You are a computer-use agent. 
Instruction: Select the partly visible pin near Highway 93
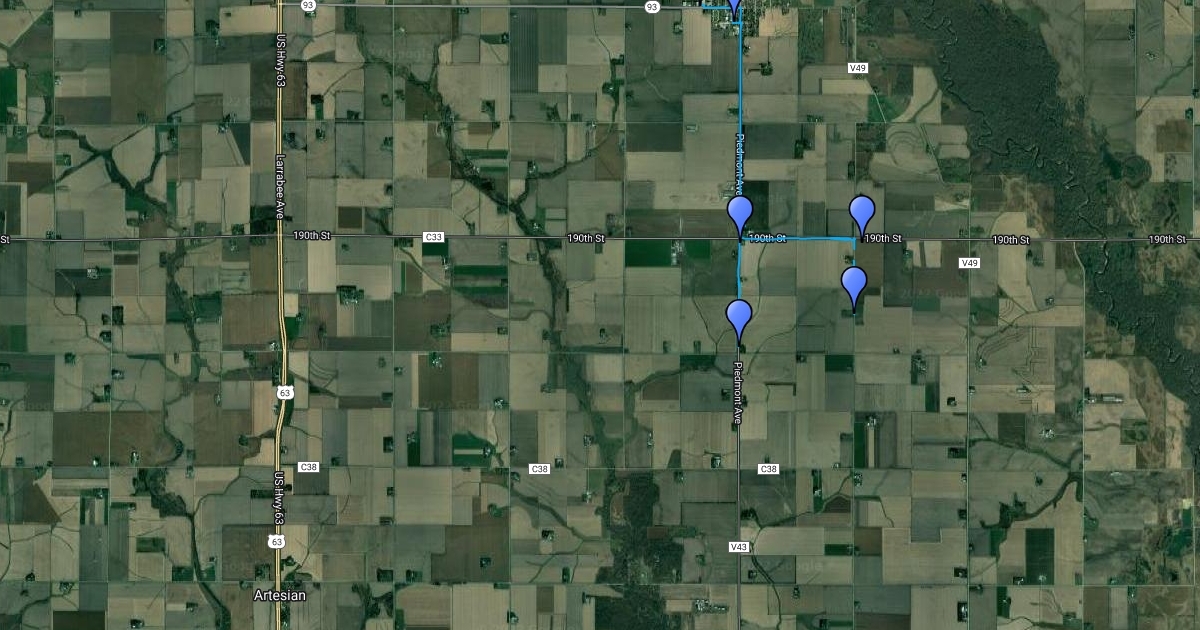point(734,6)
